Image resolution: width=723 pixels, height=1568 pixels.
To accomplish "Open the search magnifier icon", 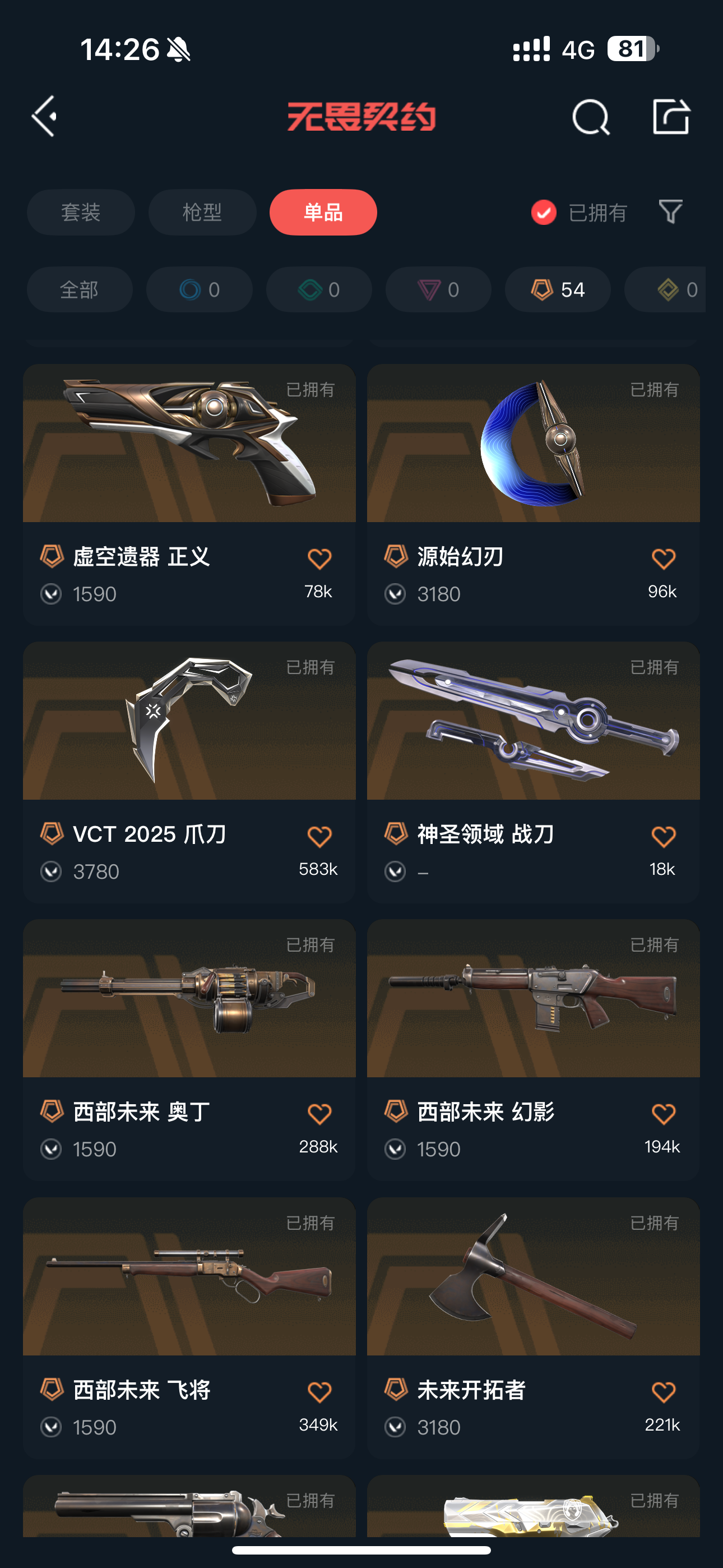I will tap(590, 116).
